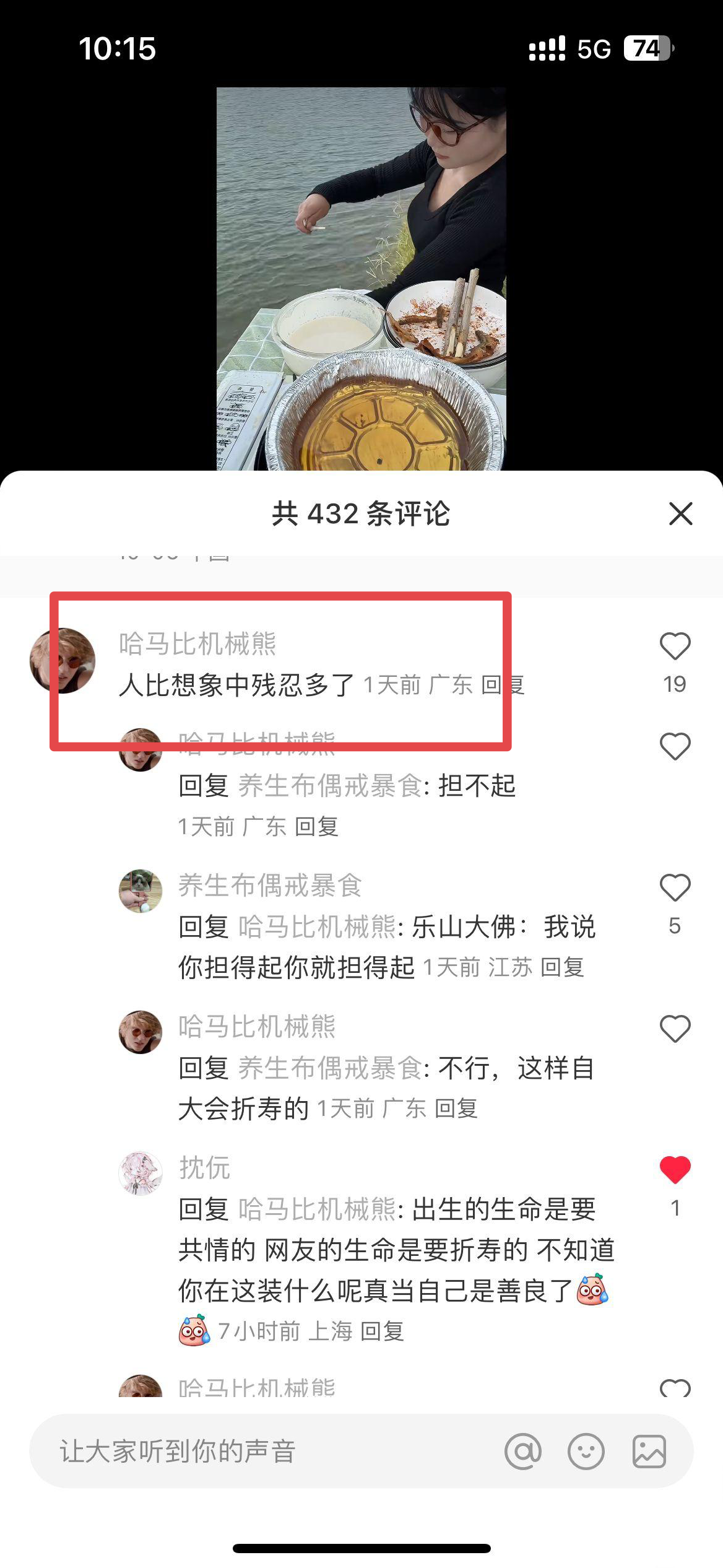Like the comment 人比想象中残忍多了
This screenshot has height=1568, width=723.
click(675, 647)
